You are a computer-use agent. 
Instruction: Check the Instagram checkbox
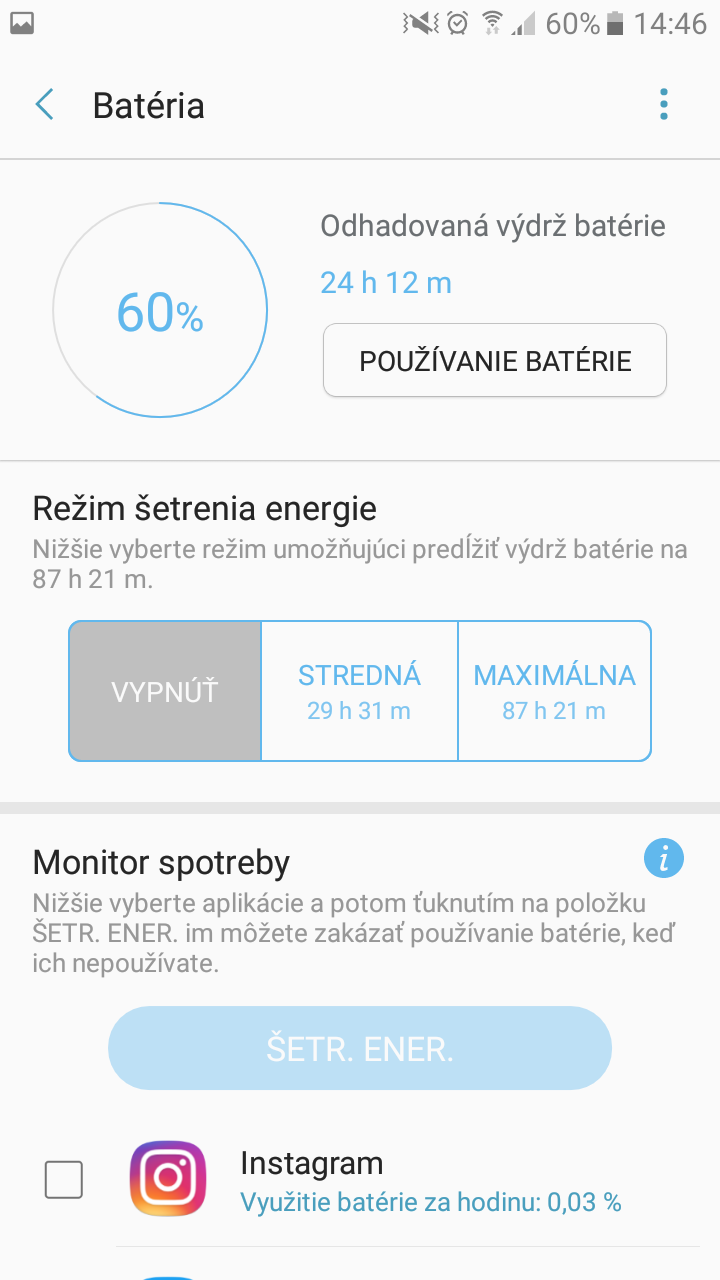[64, 1181]
